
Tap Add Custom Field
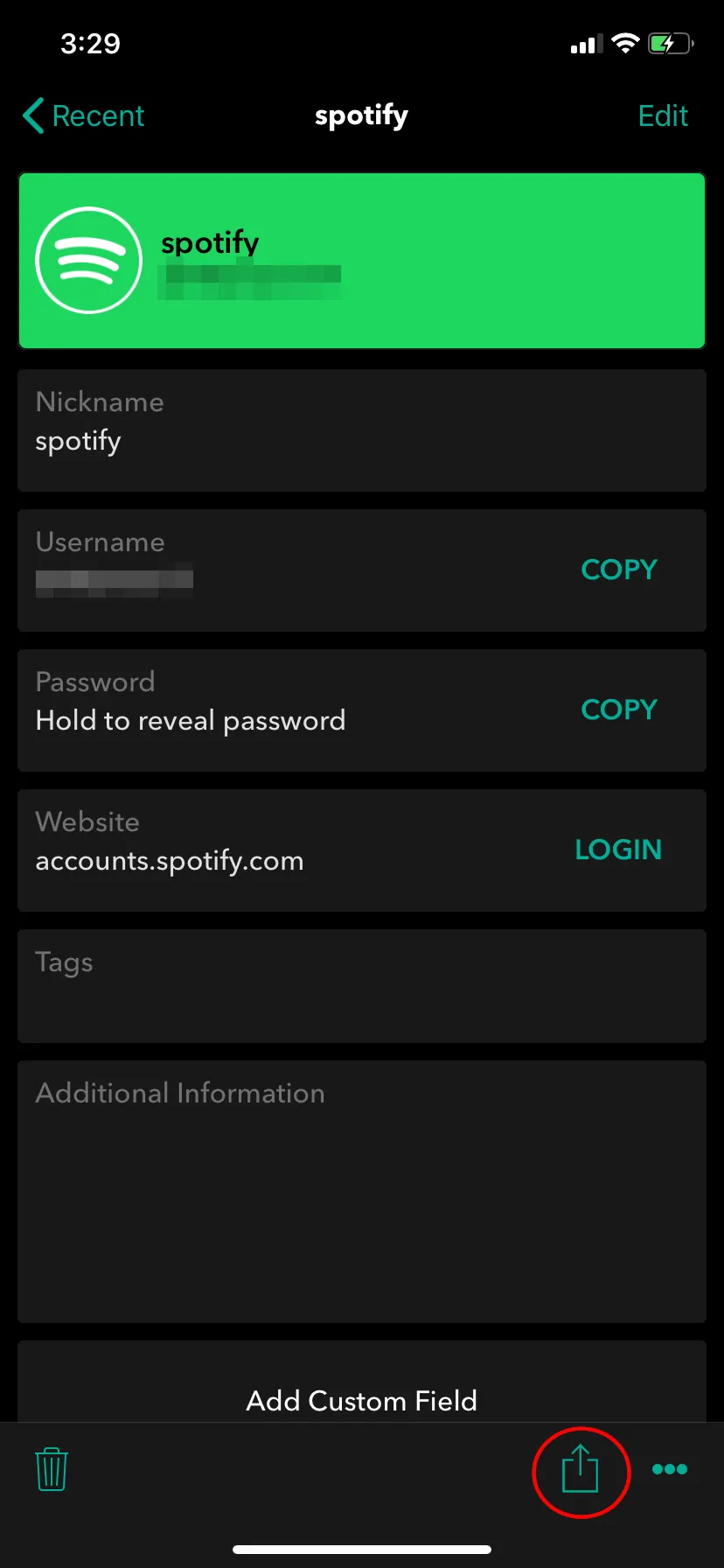tap(361, 1400)
